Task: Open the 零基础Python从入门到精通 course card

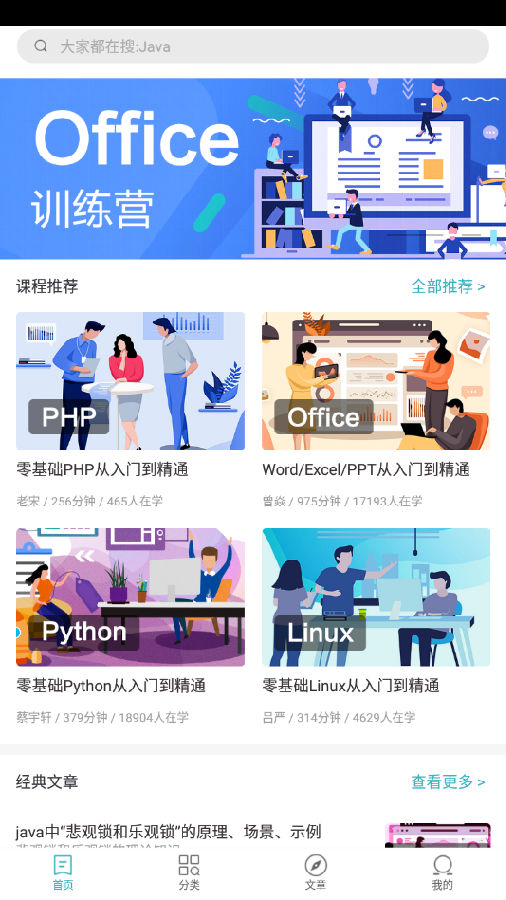Action: (x=130, y=626)
